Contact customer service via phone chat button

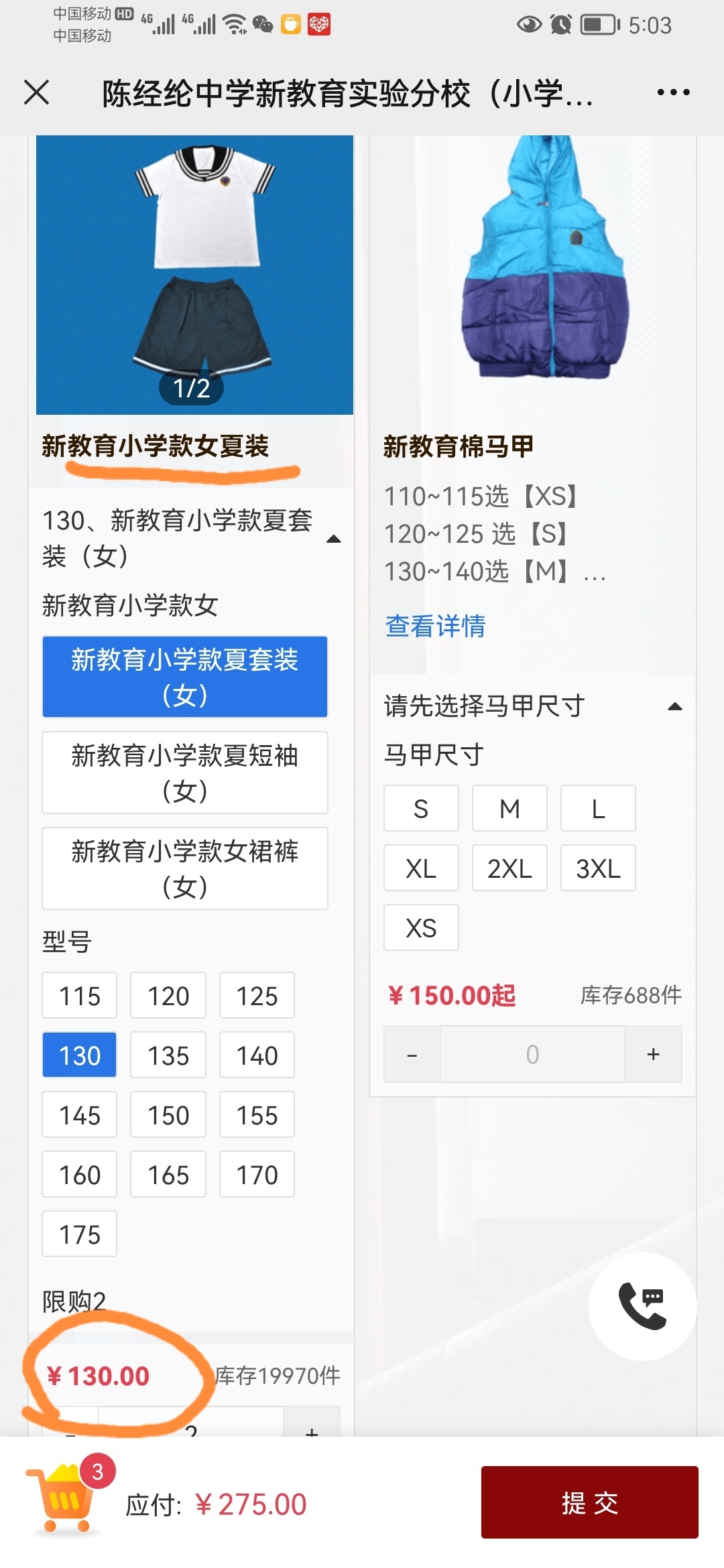pos(642,1306)
